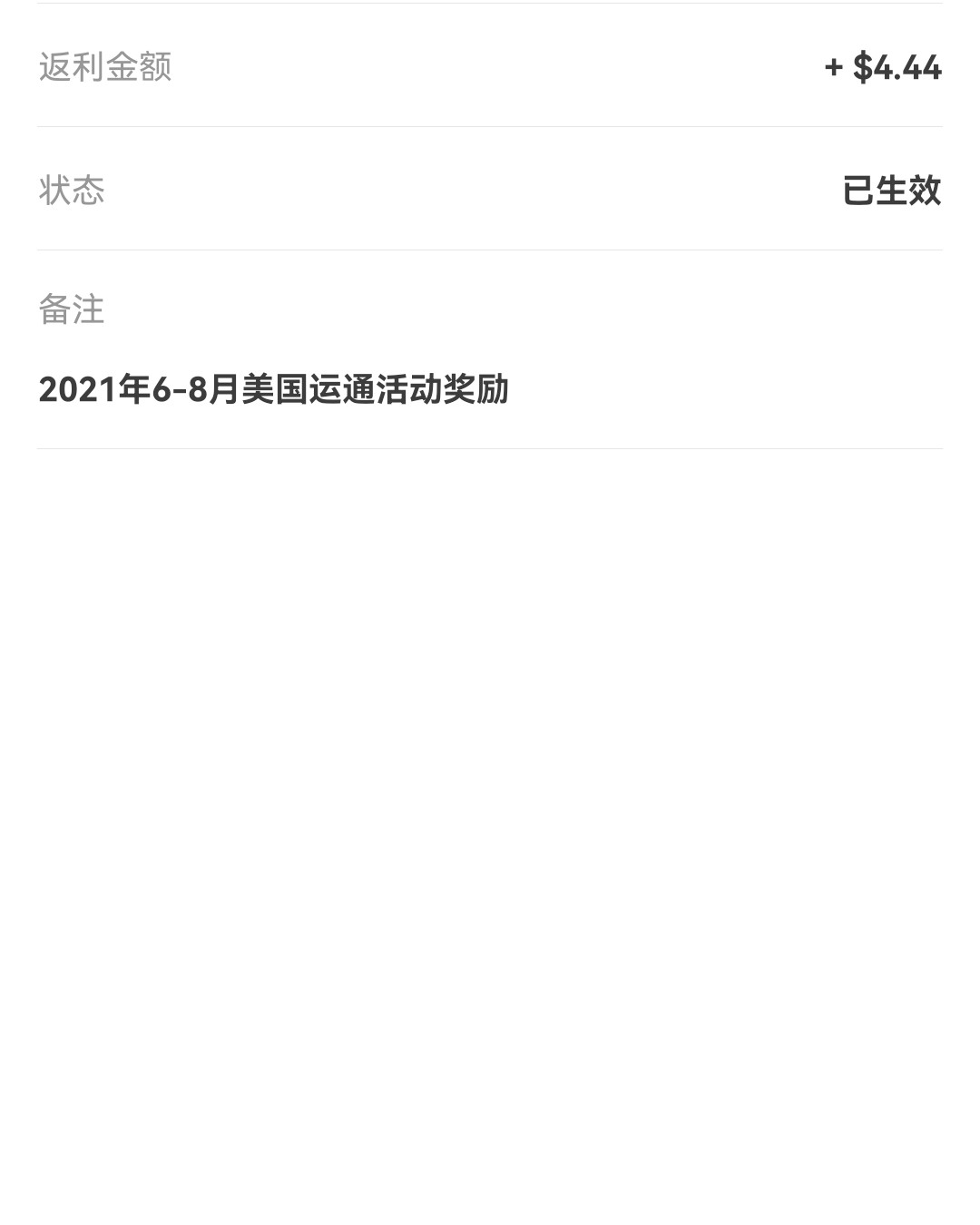Tap the 已生效 status text
This screenshot has height=1225, width=980.
[x=892, y=189]
